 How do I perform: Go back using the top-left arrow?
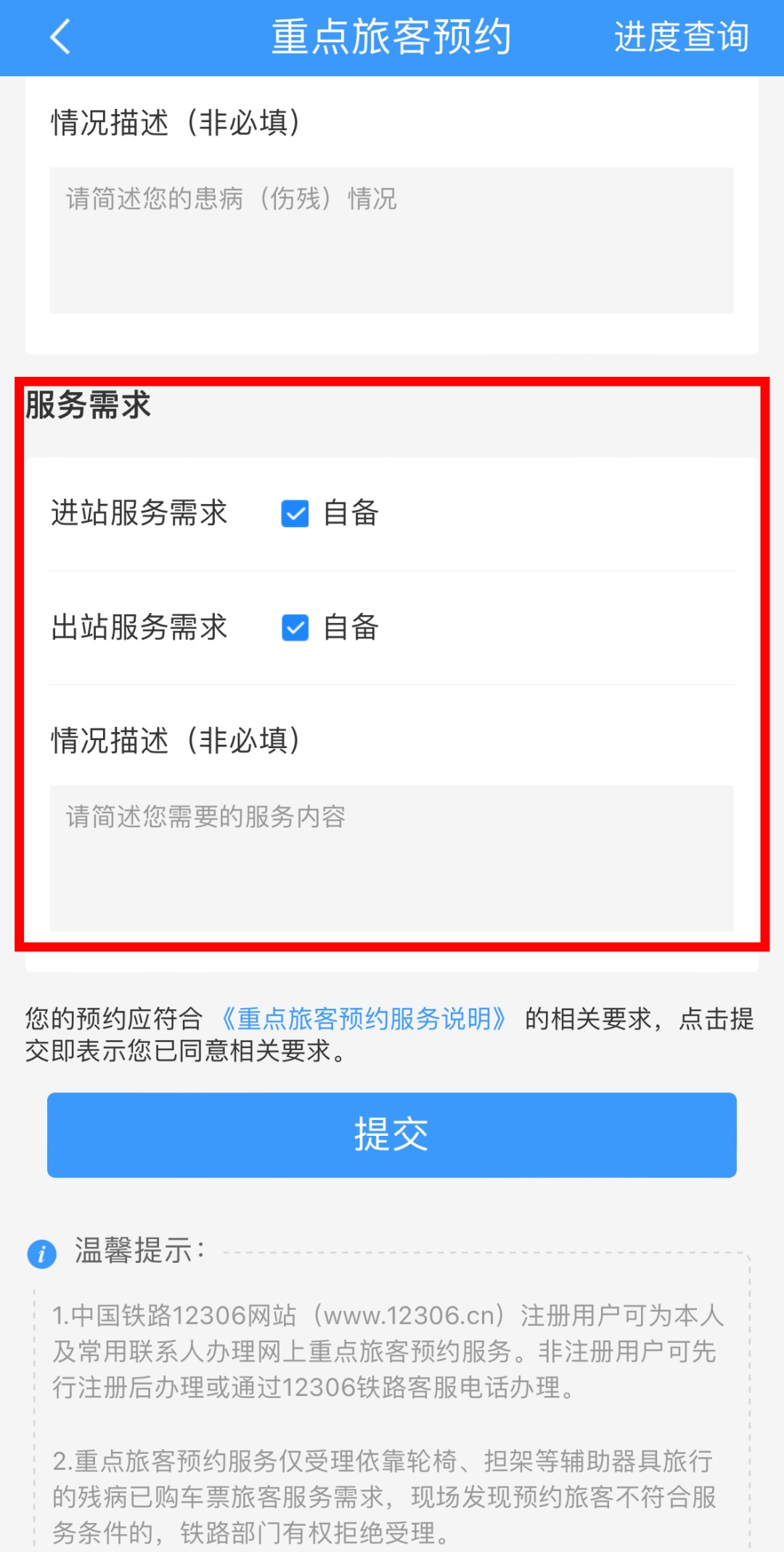click(x=61, y=37)
